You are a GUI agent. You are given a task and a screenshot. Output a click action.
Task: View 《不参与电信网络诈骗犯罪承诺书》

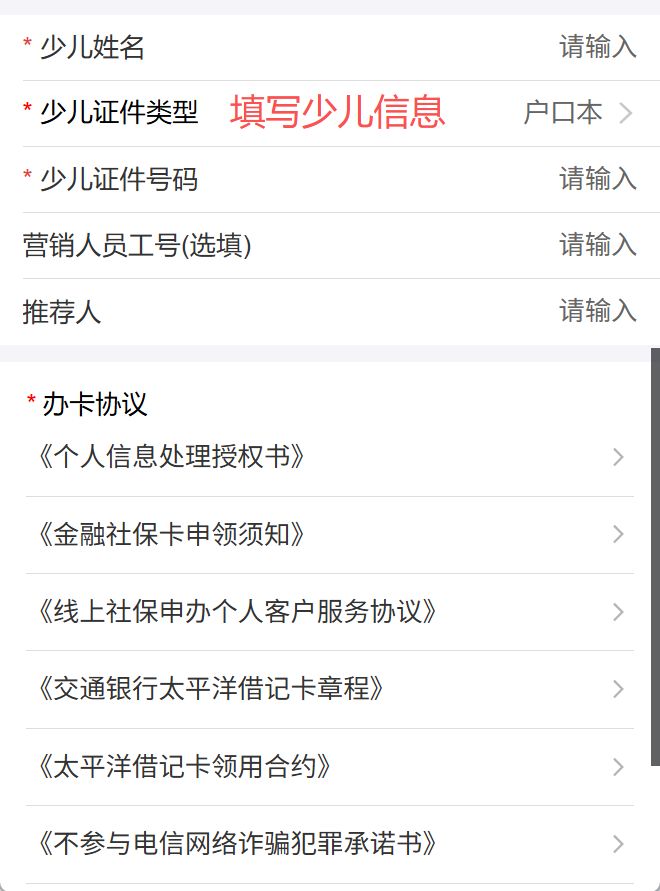pos(330,844)
